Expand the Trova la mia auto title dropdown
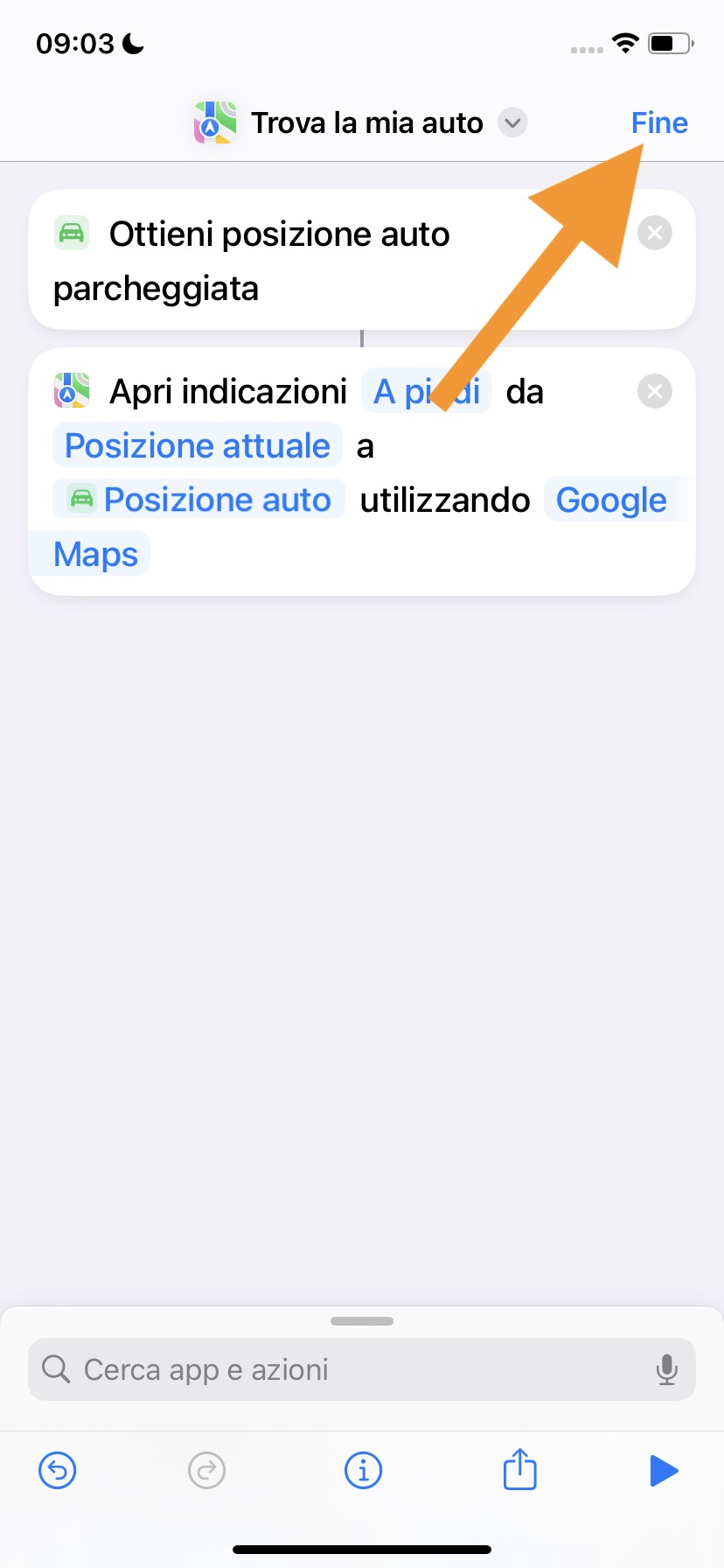This screenshot has width=724, height=1568. pos(513,122)
